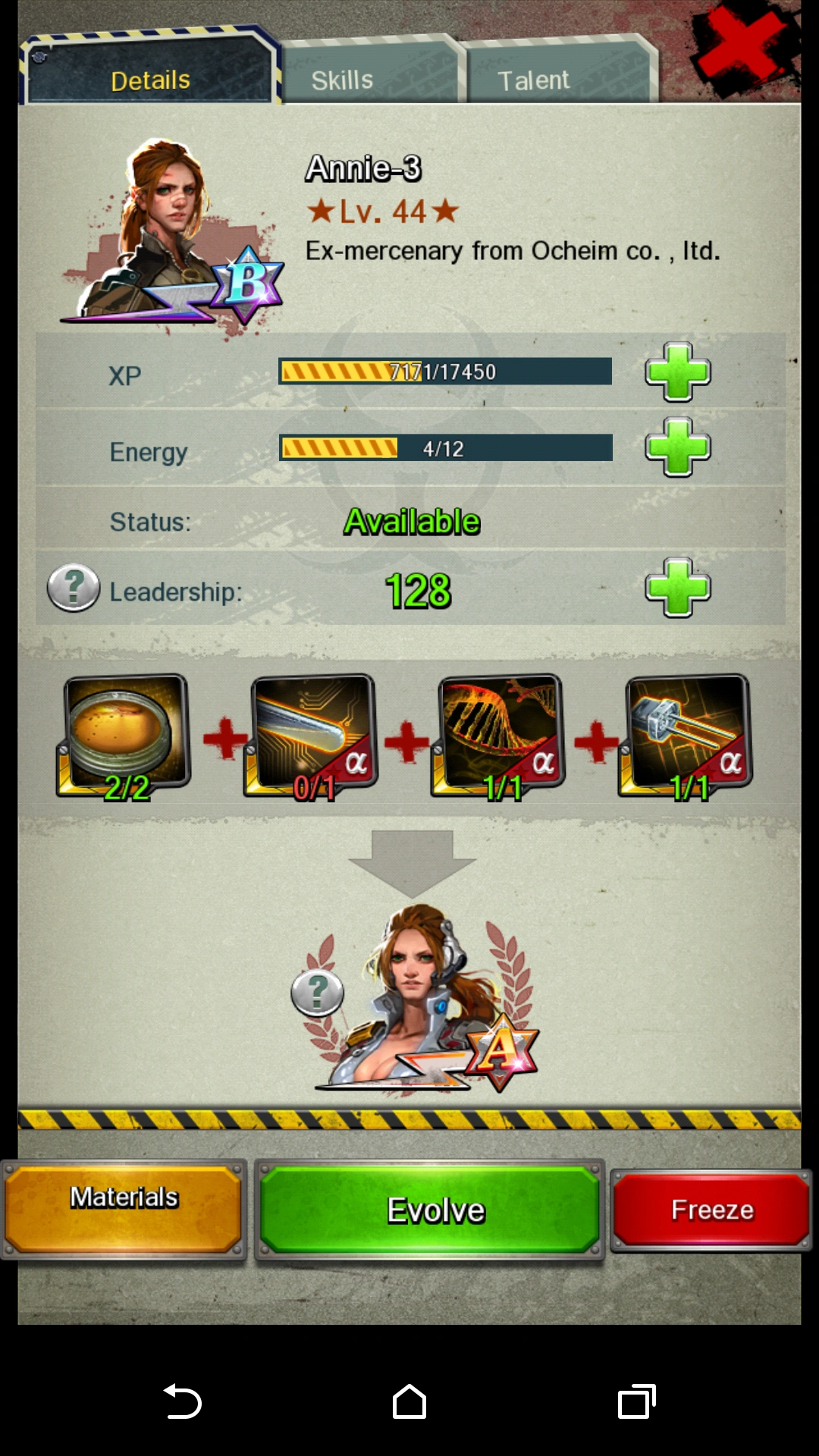819x1456 pixels.
Task: Add XP with the green plus
Action: (x=677, y=372)
